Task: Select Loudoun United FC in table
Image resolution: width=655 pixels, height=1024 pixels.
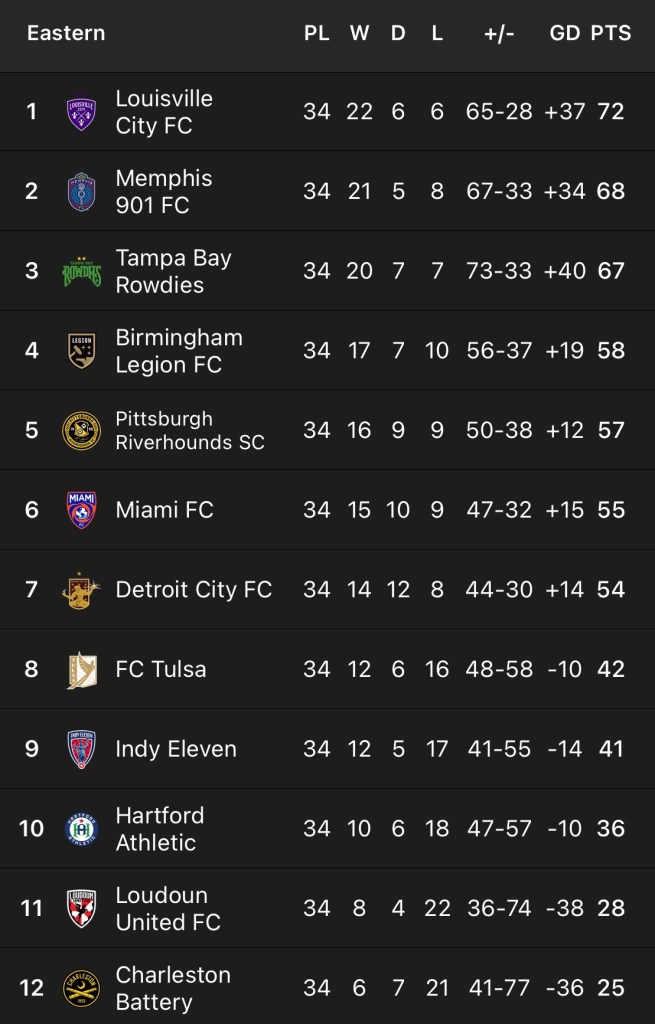Action: click(x=167, y=909)
